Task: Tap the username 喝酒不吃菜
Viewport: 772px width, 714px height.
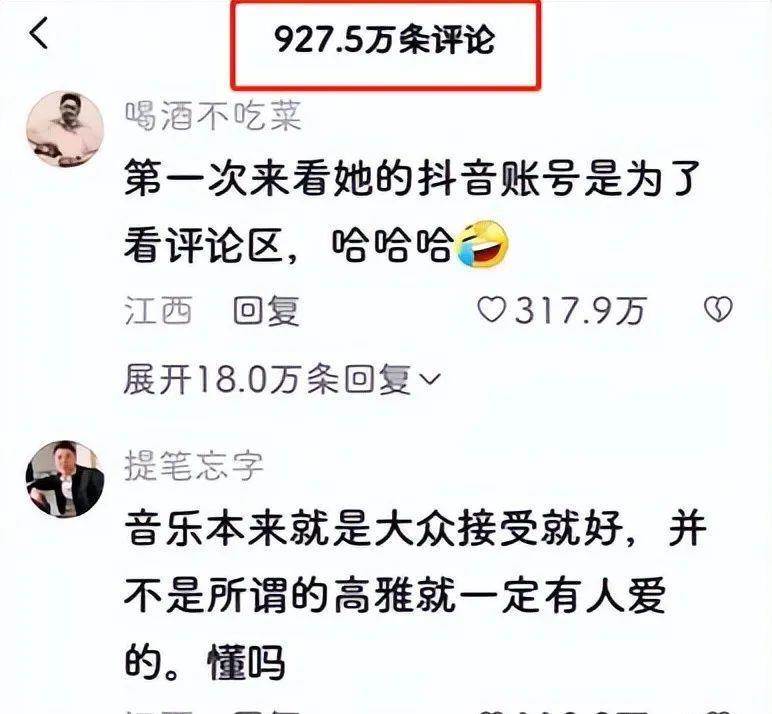Action: point(212,118)
